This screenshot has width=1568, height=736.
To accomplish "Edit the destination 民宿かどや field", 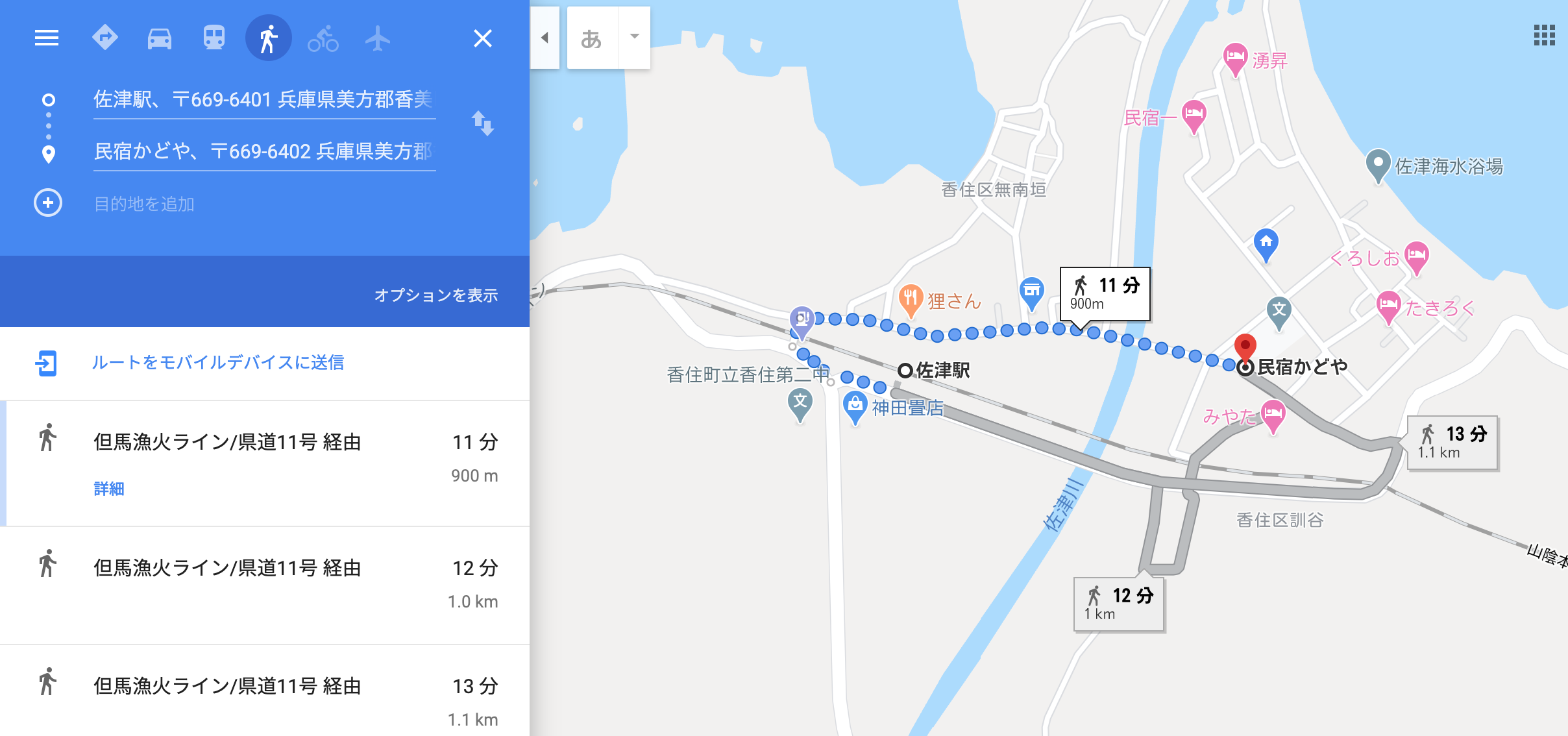I will click(263, 151).
